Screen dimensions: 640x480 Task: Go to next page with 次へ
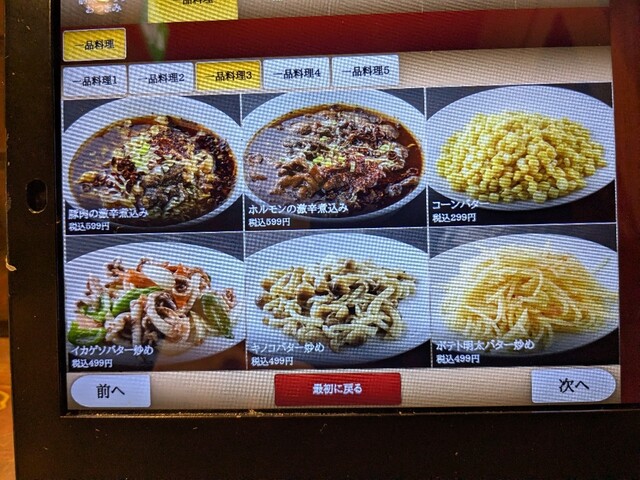pyautogui.click(x=573, y=385)
